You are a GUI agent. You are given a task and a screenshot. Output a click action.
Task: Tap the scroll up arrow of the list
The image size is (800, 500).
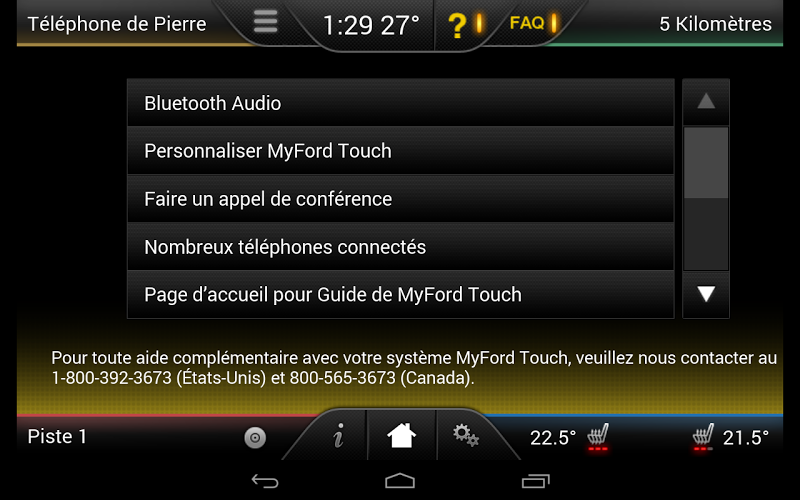coord(706,101)
